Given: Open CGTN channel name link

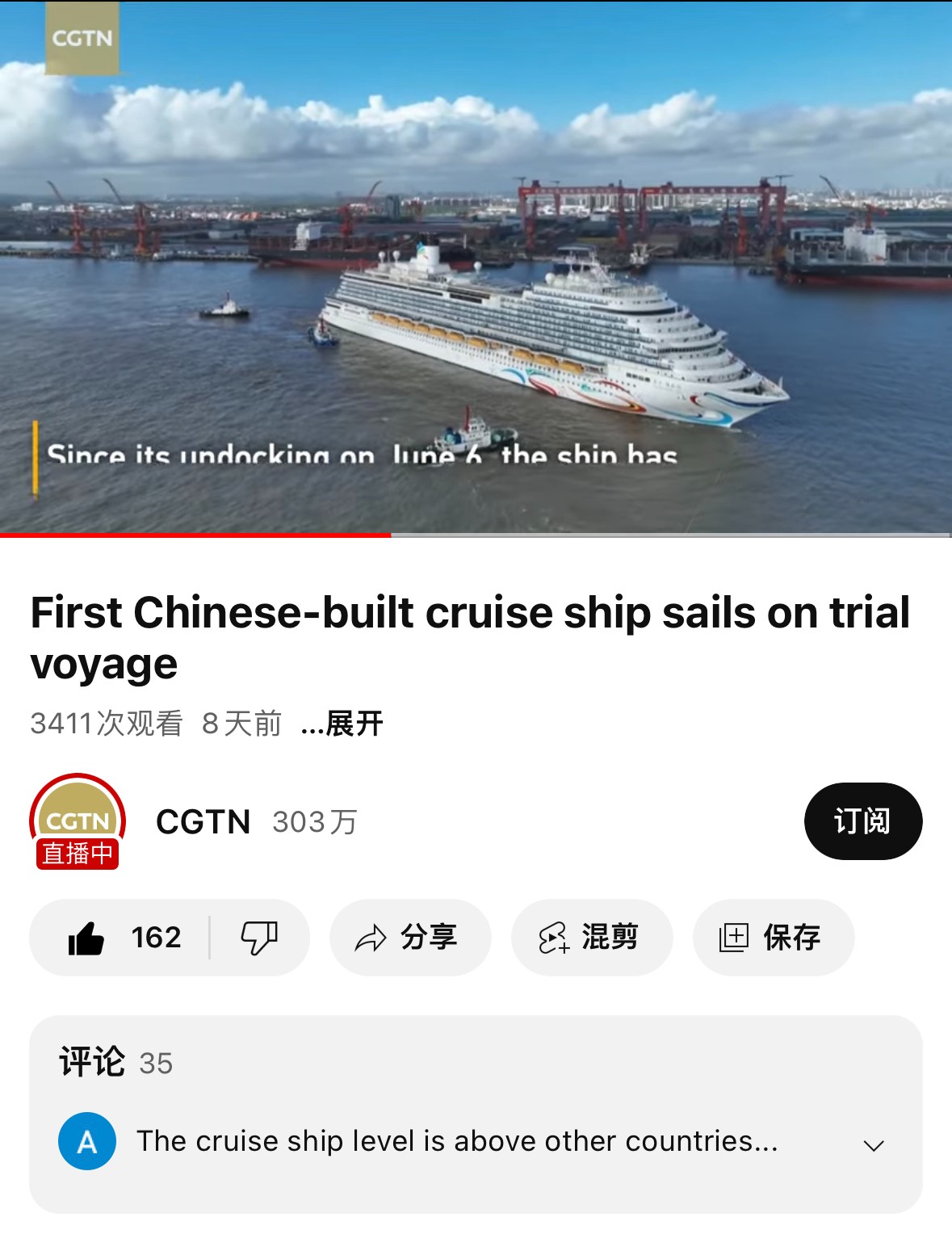Looking at the screenshot, I should tap(203, 822).
